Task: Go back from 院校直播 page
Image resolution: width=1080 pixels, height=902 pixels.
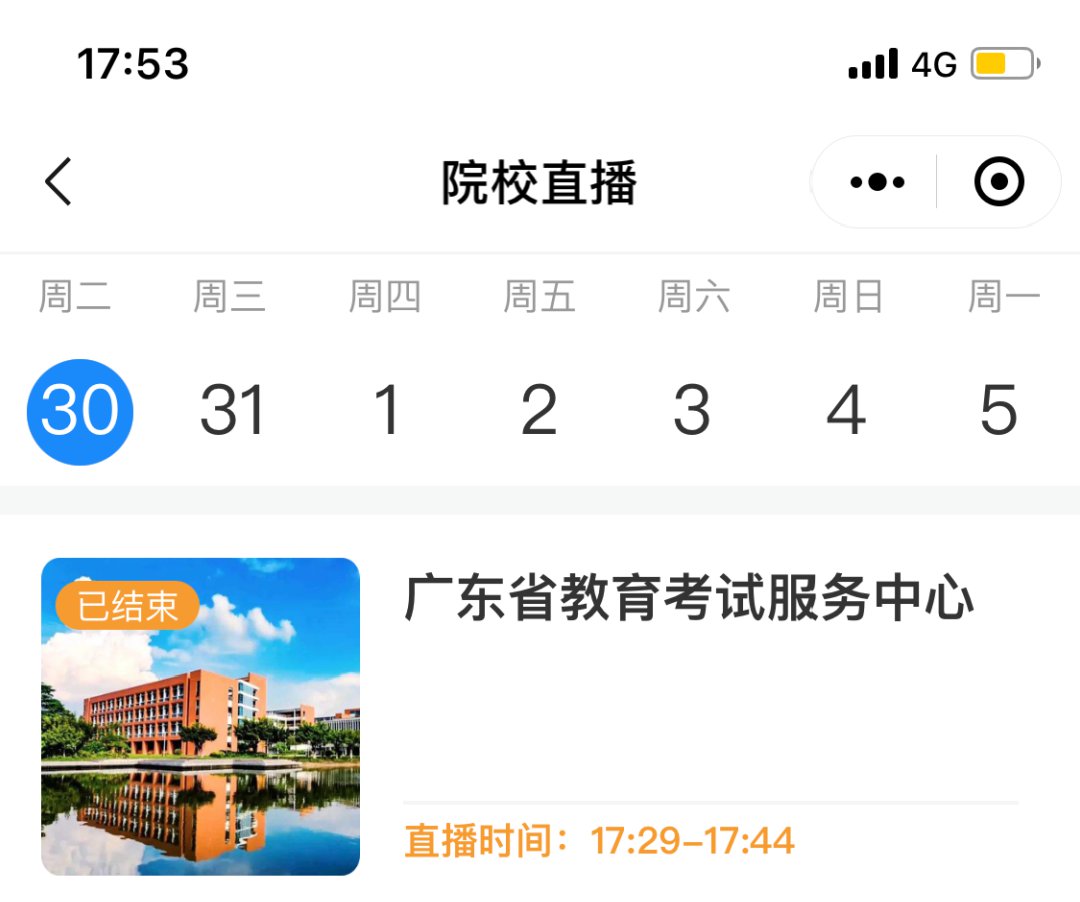Action: coord(59,183)
